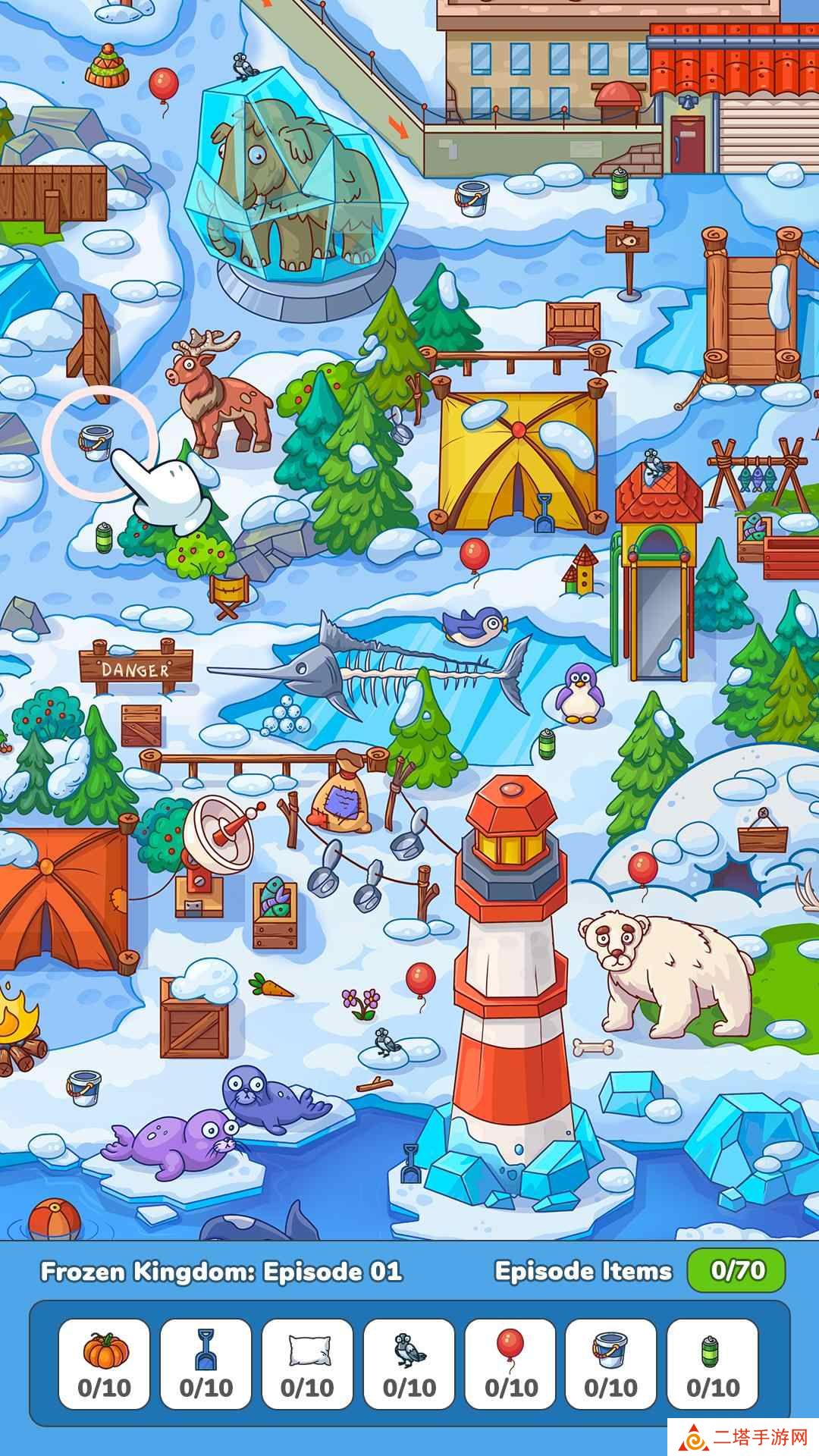Viewport: 819px width, 1456px height.
Task: Collect the bucket near the campfire
Action: coord(84,1087)
